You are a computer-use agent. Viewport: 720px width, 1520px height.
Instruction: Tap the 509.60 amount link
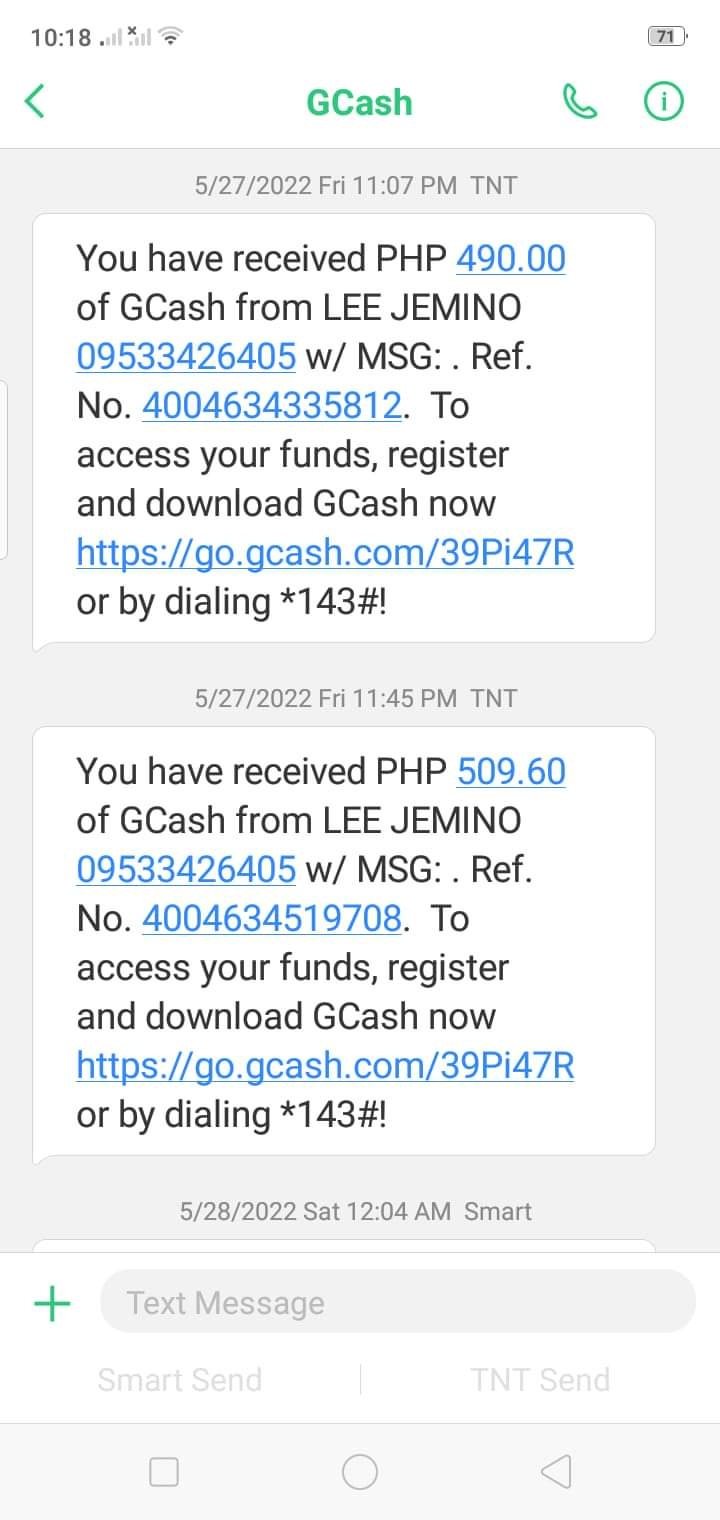point(510,772)
